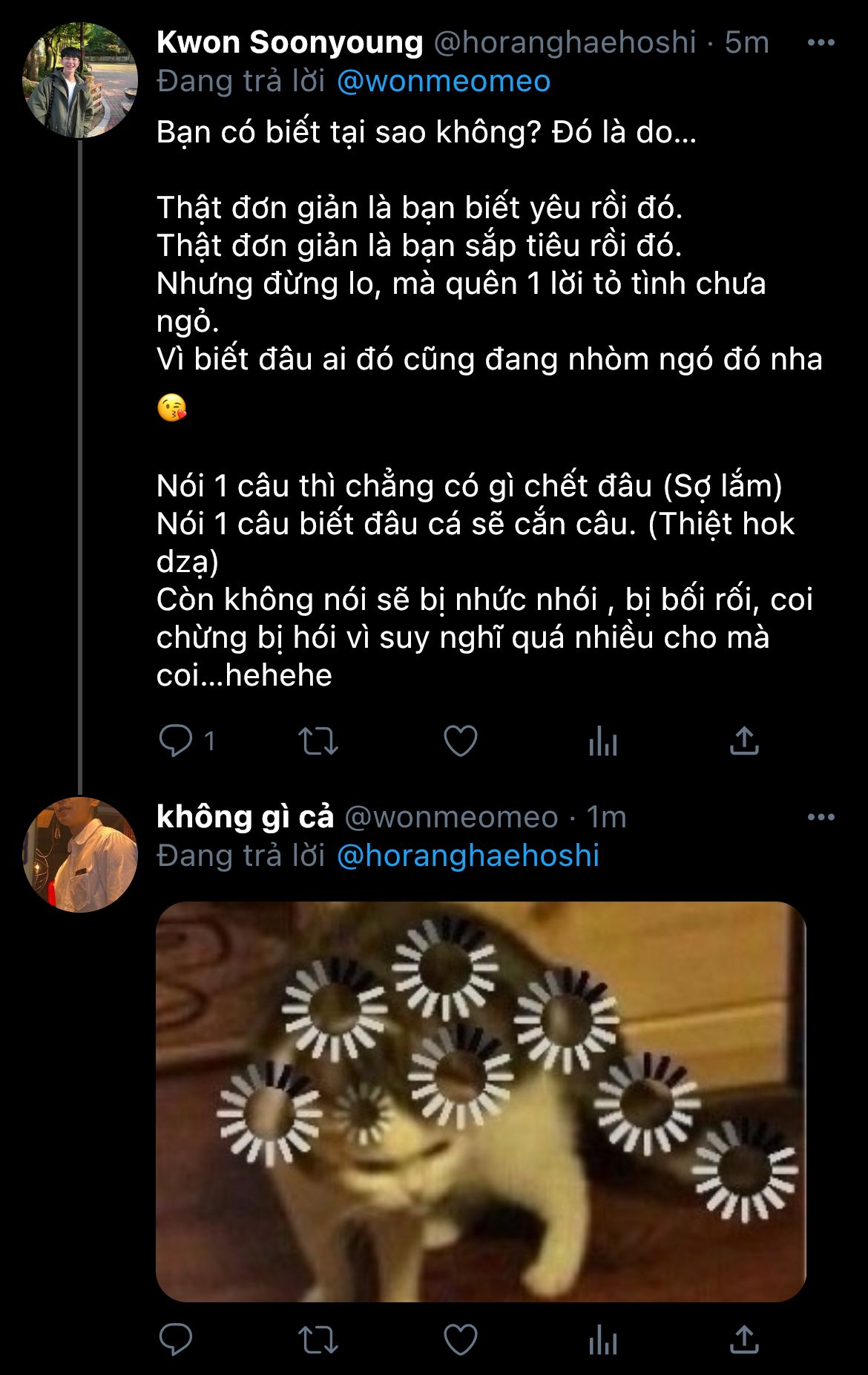Reply to Kwon Soonyoung's tweet
The height and width of the screenshot is (1375, 868).
tap(176, 741)
